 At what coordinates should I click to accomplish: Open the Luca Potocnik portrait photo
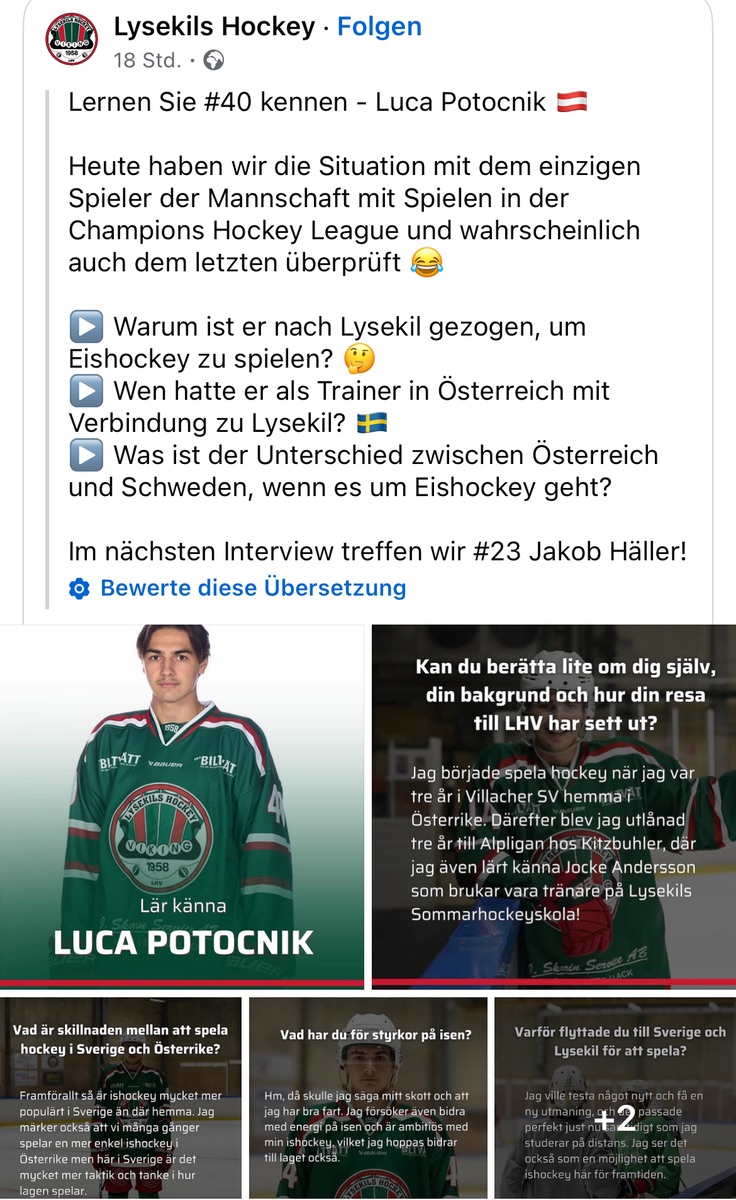click(182, 805)
